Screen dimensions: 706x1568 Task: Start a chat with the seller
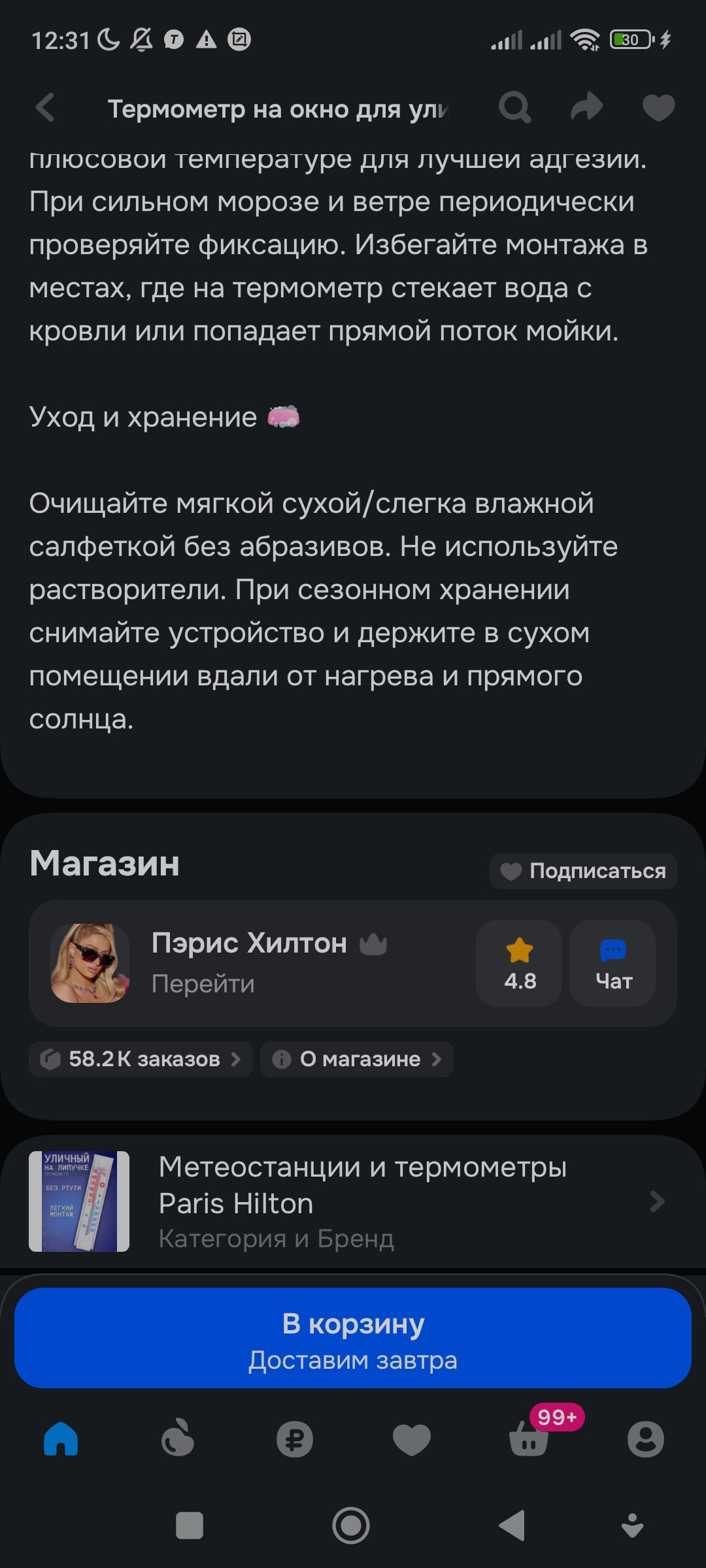pos(613,963)
